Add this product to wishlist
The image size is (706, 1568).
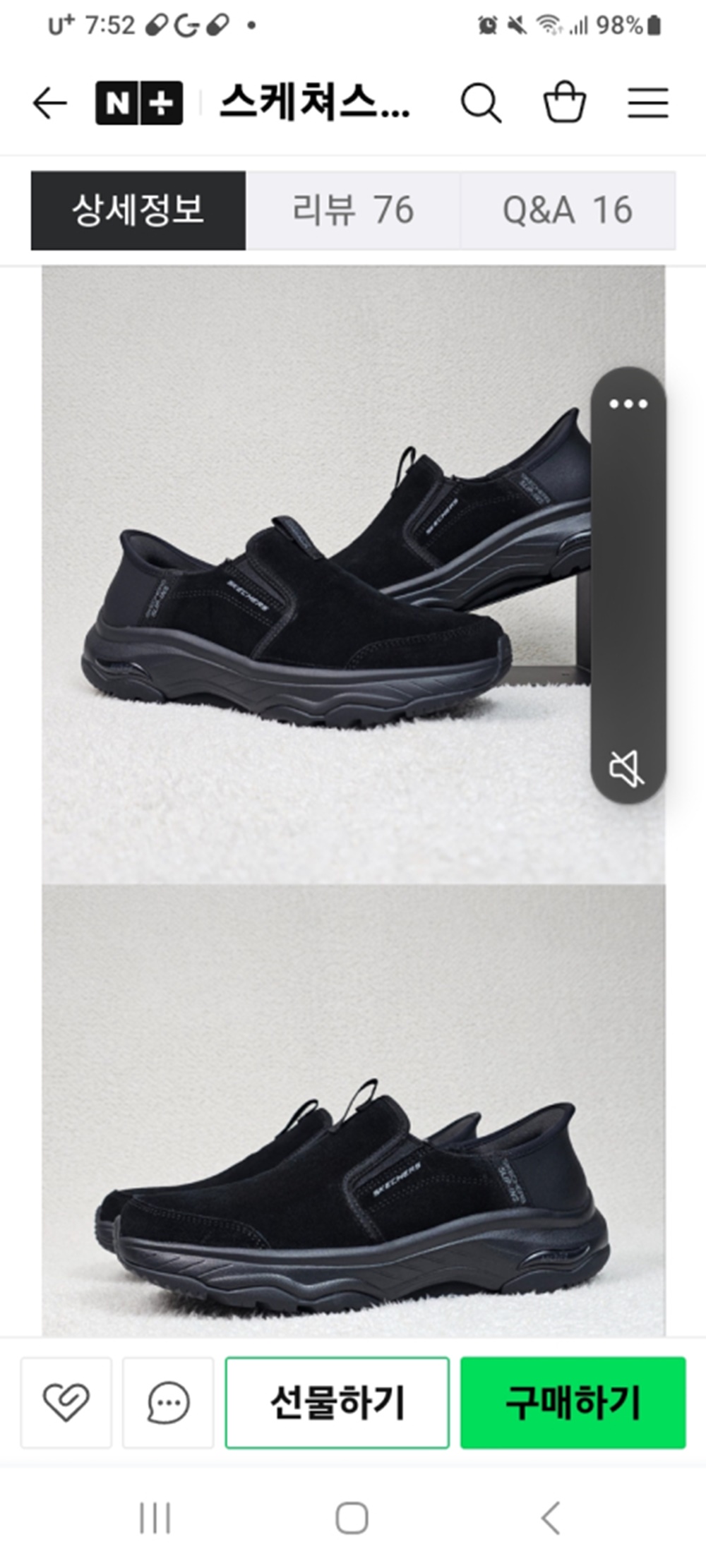point(66,1402)
